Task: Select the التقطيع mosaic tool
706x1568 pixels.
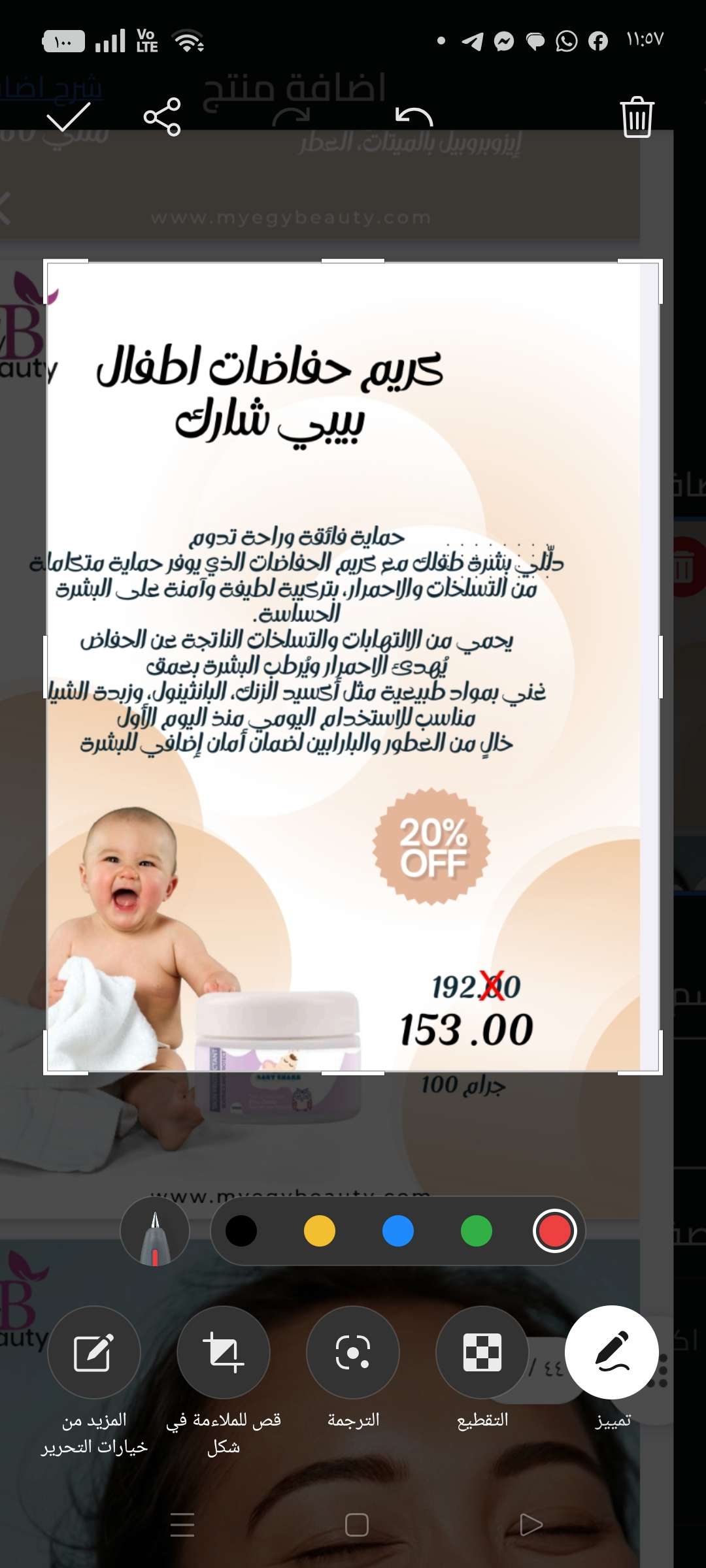Action: 482,1352
